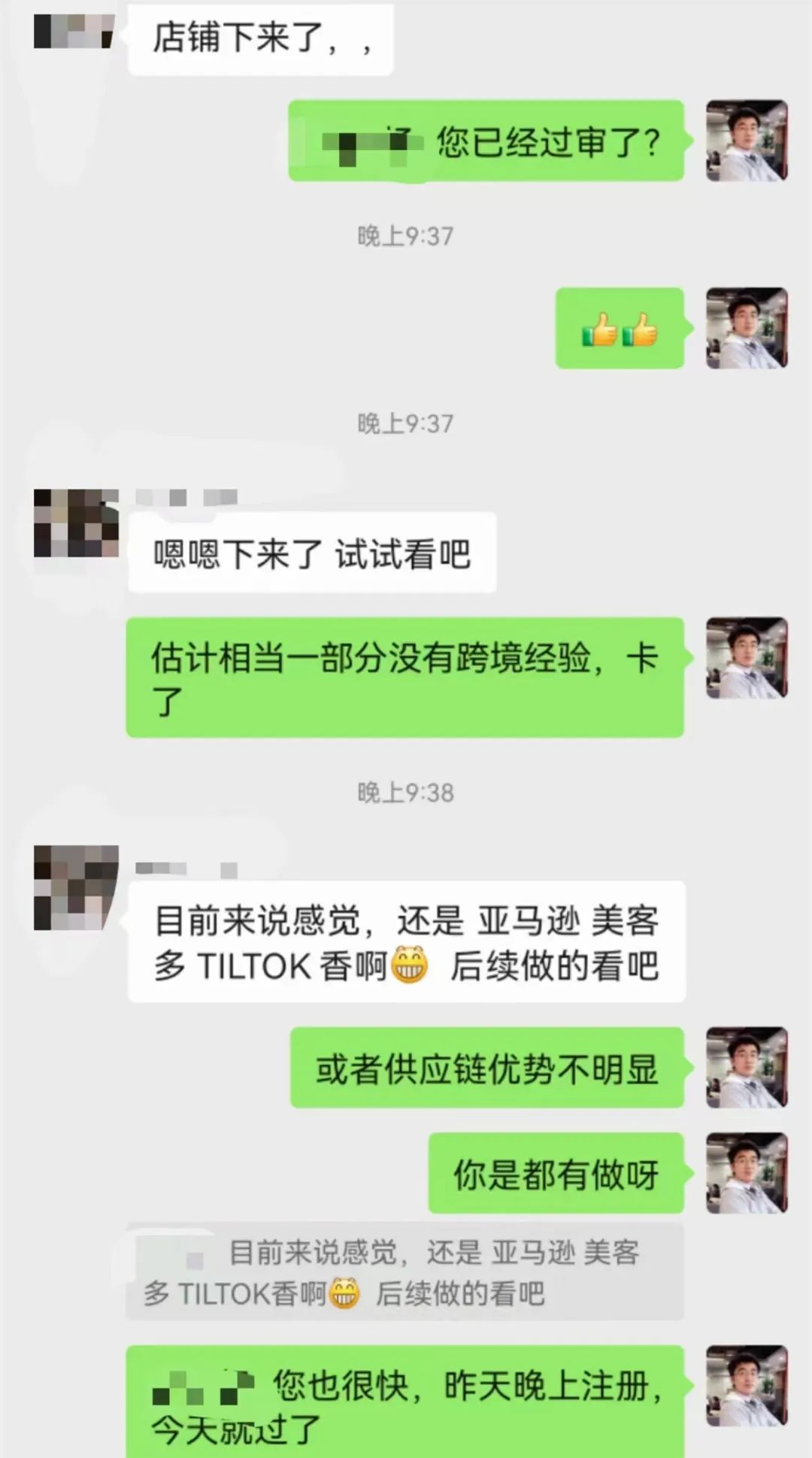812x1458 pixels.
Task: Tap the quoted message under 你是都有做呀
Action: pos(404,1273)
